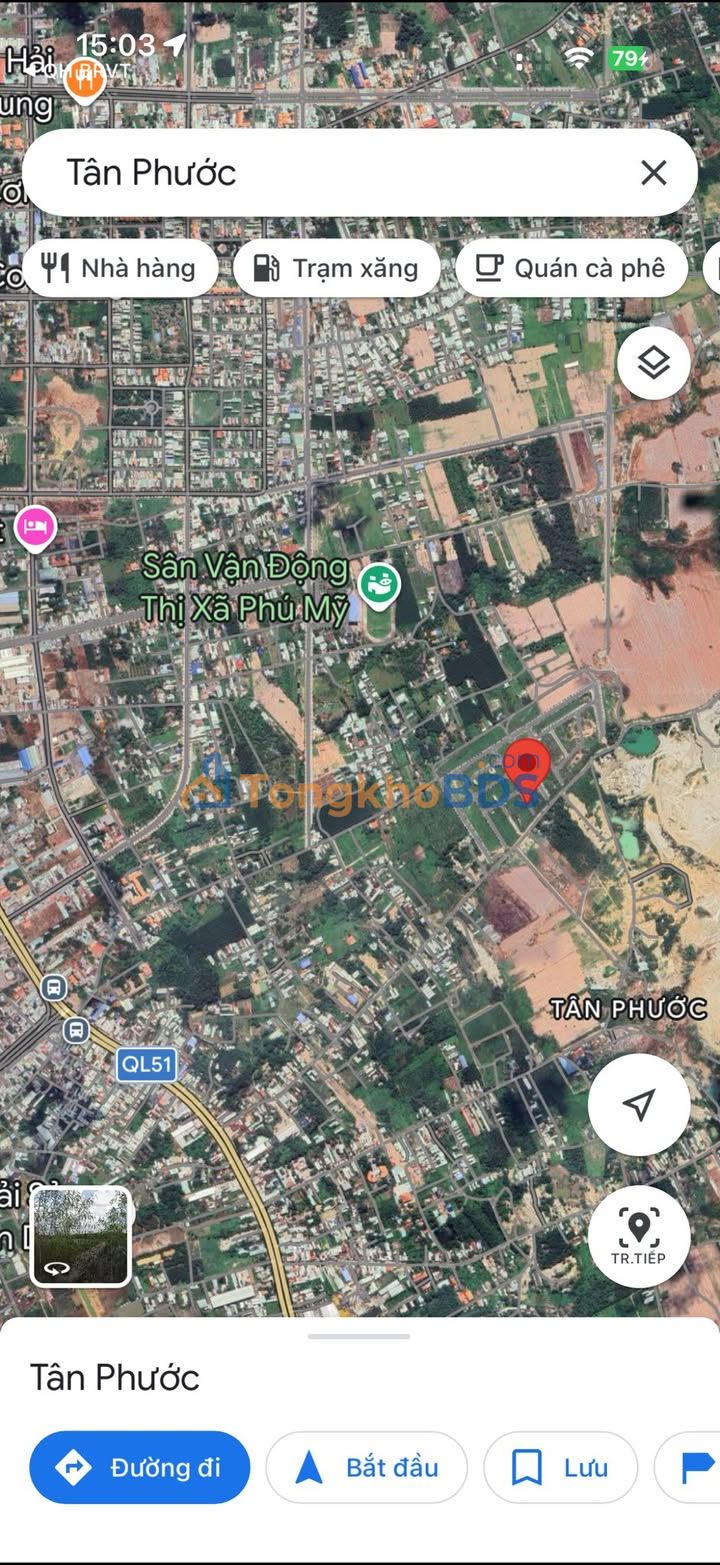Get directions with Đường đi
Image resolution: width=720 pixels, height=1565 pixels.
click(x=140, y=1467)
